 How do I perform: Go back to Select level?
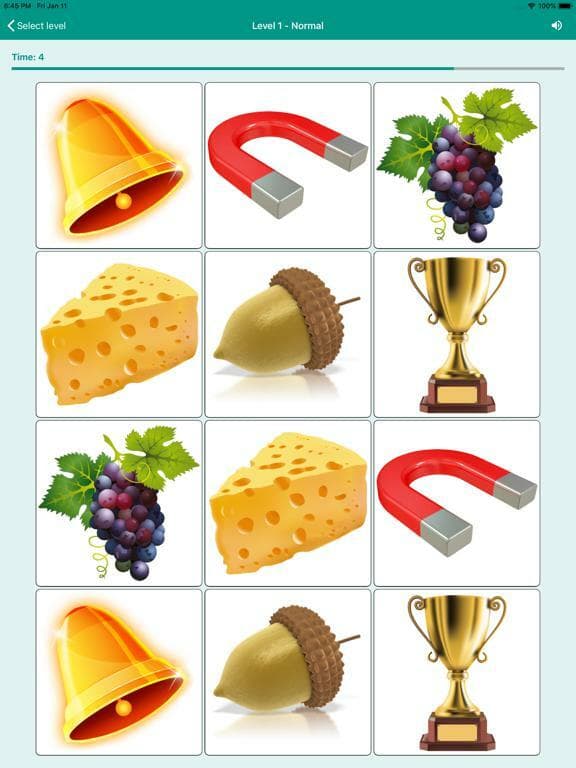pyautogui.click(x=37, y=25)
